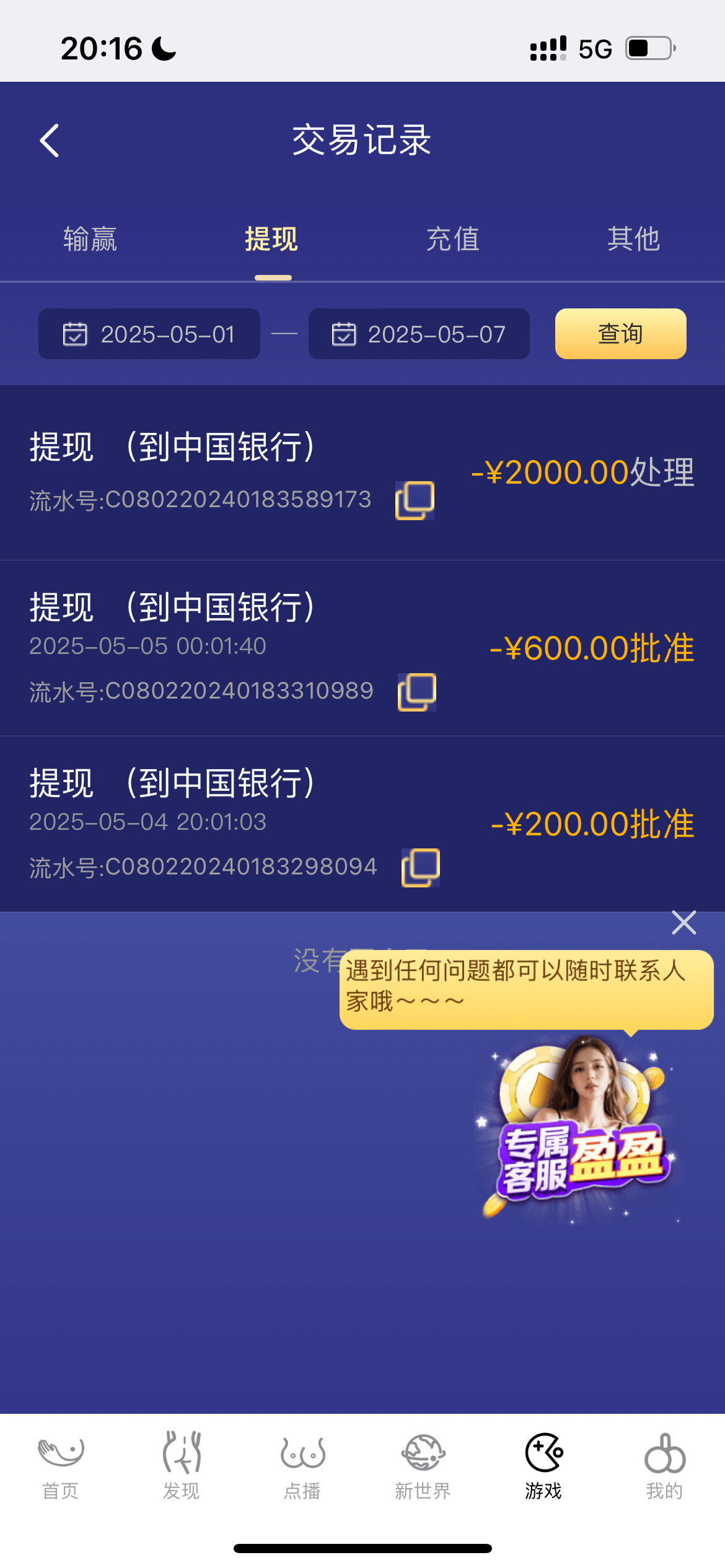Screen dimensions: 725x1568
Task: Go to 首页 tab
Action: 60,1465
